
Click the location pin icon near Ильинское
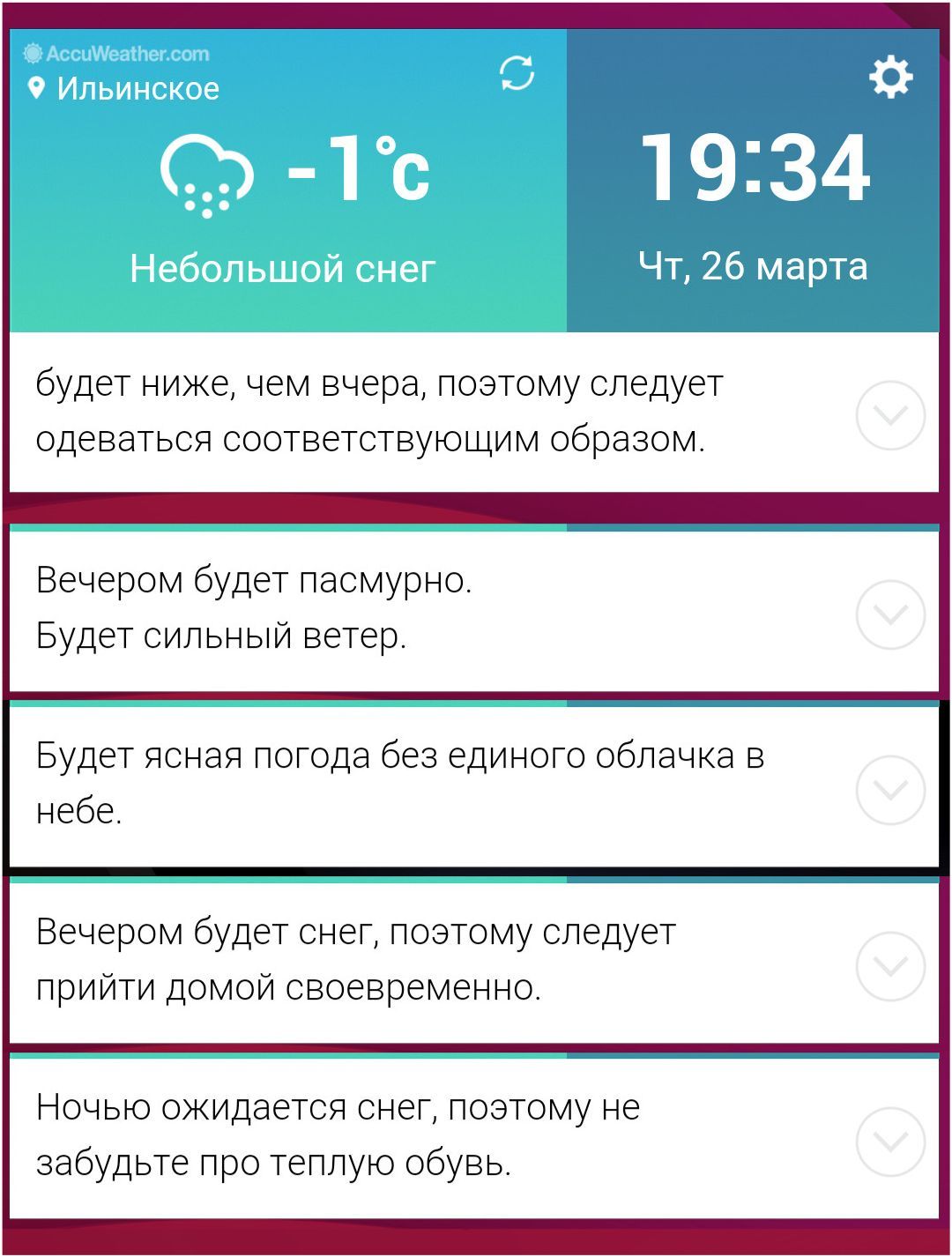(35, 87)
